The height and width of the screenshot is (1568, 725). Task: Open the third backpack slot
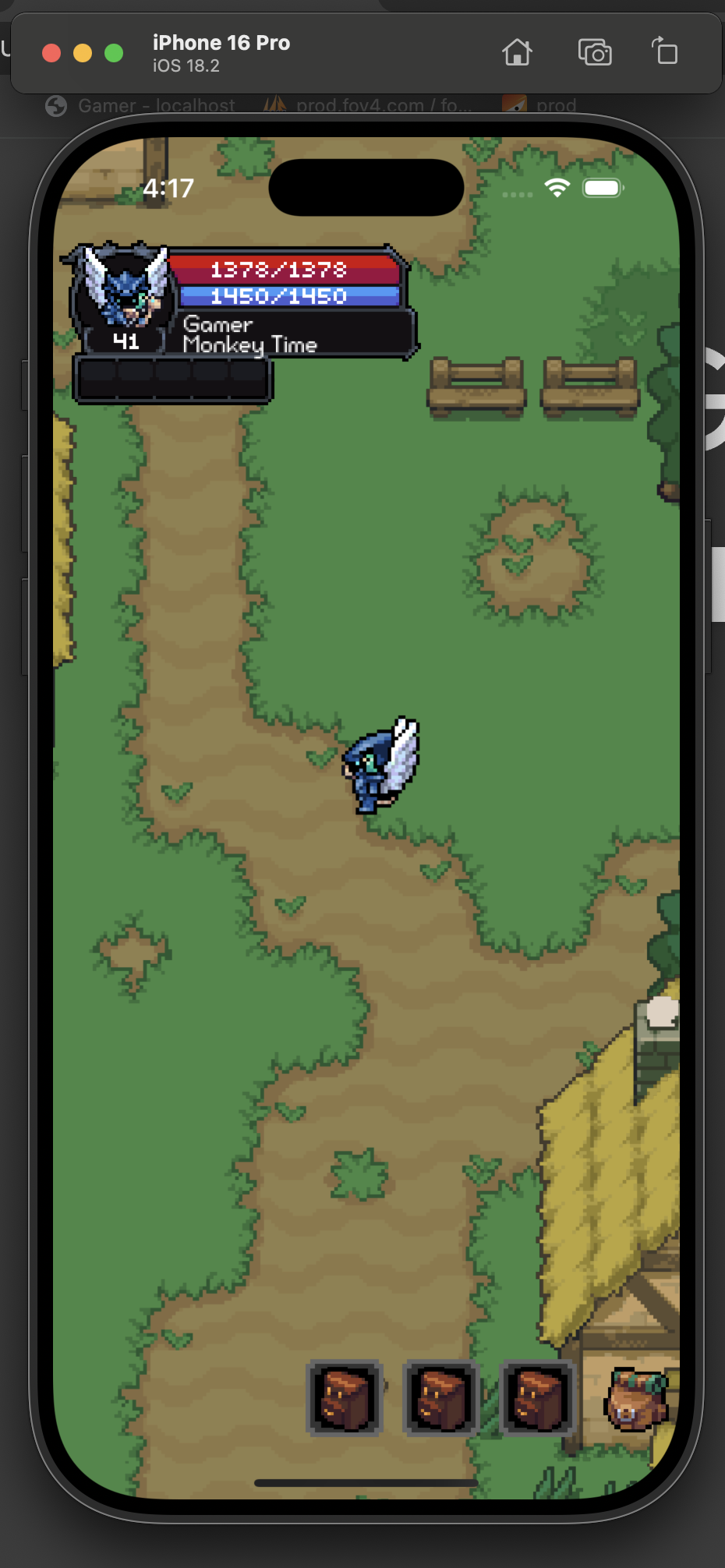click(x=537, y=1398)
